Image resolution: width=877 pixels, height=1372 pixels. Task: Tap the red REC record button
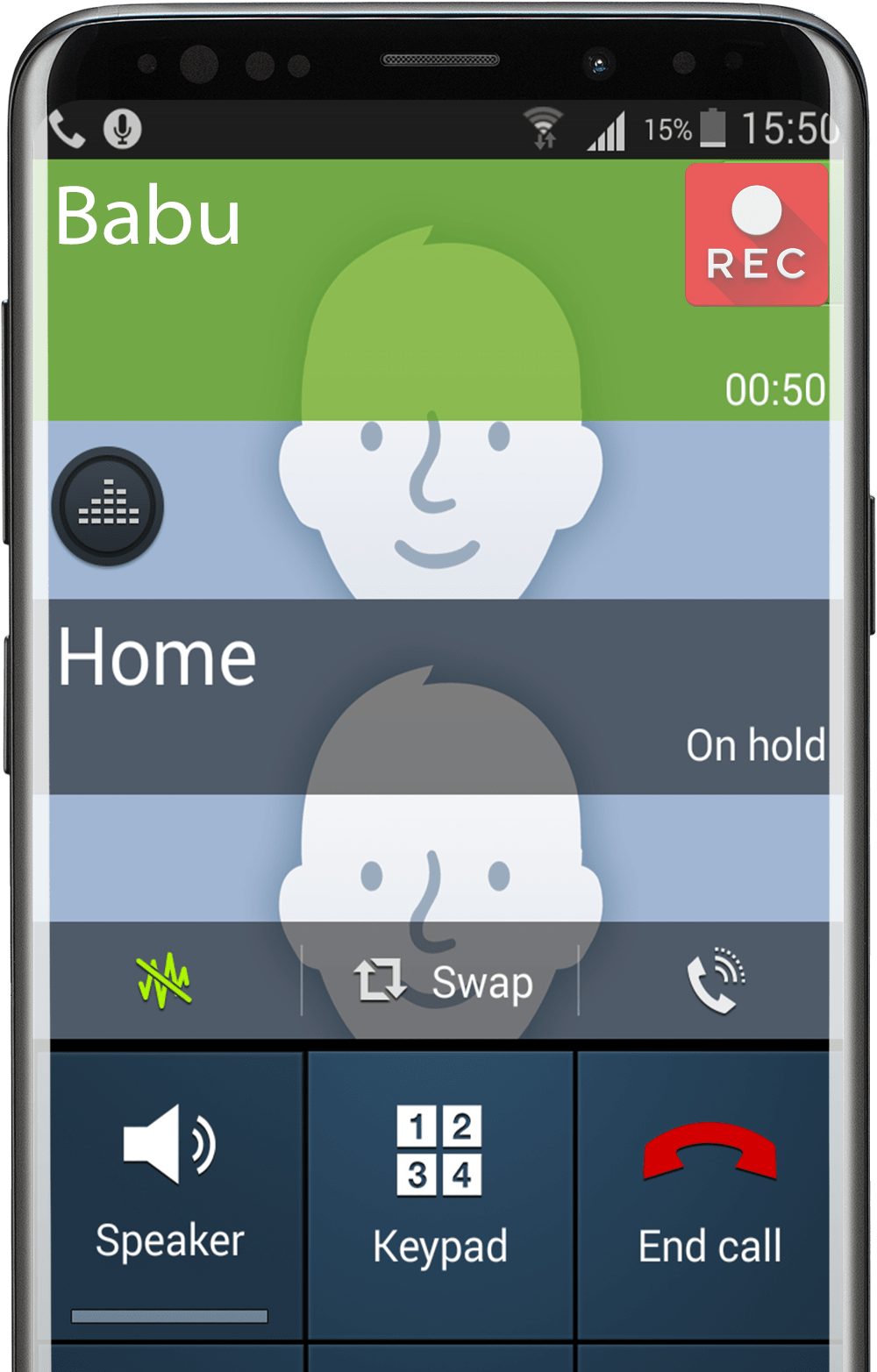tap(756, 234)
